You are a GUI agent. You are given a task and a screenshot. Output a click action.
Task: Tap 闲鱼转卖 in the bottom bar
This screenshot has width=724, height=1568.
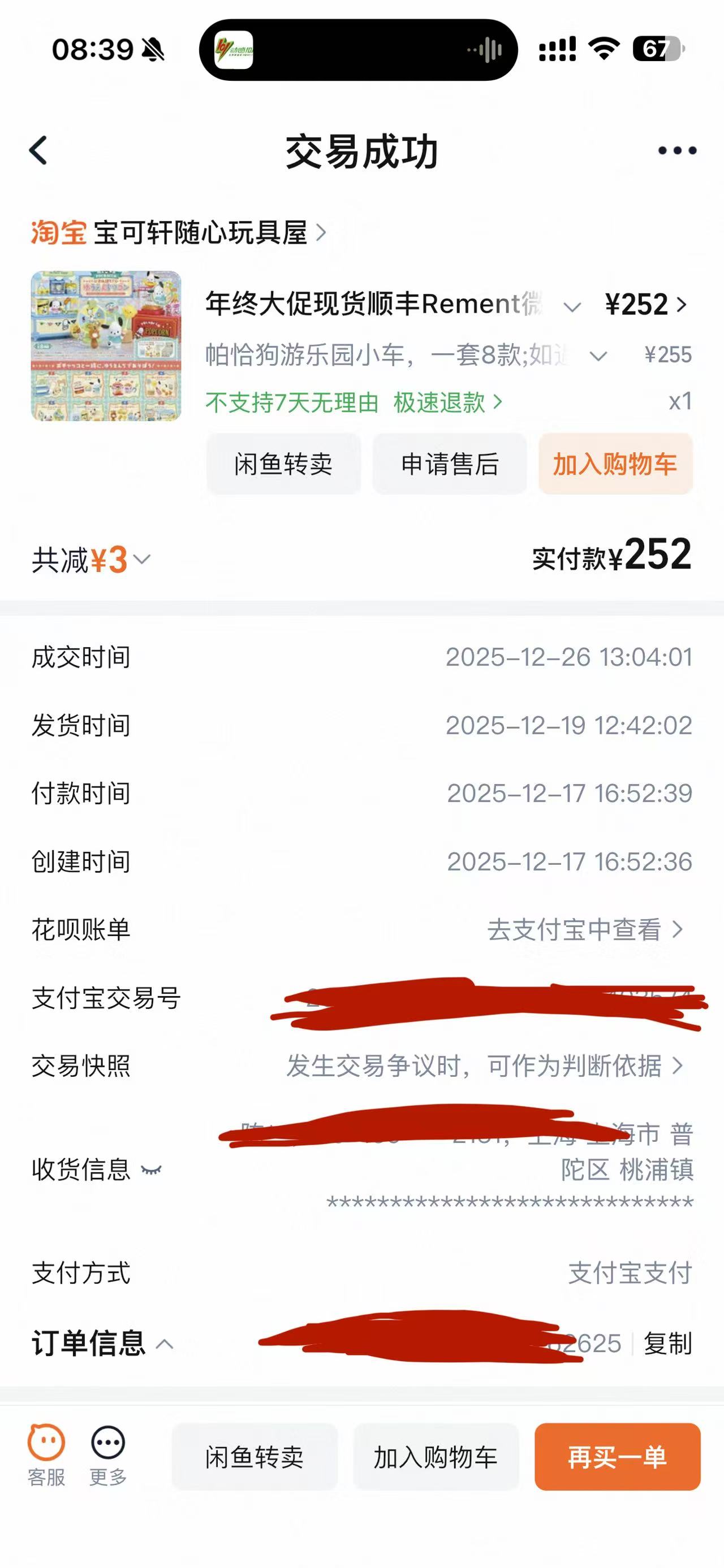(x=255, y=1457)
